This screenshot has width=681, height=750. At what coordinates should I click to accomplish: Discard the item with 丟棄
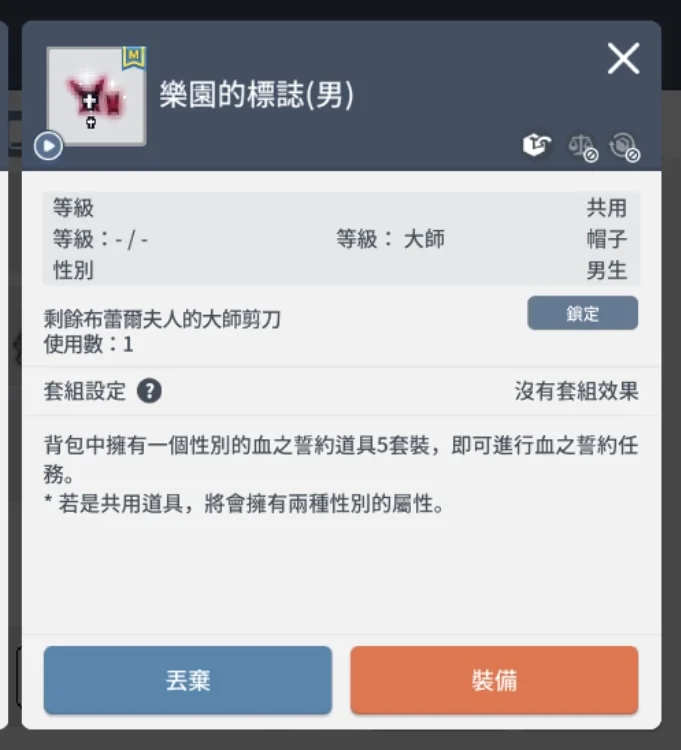[188, 680]
